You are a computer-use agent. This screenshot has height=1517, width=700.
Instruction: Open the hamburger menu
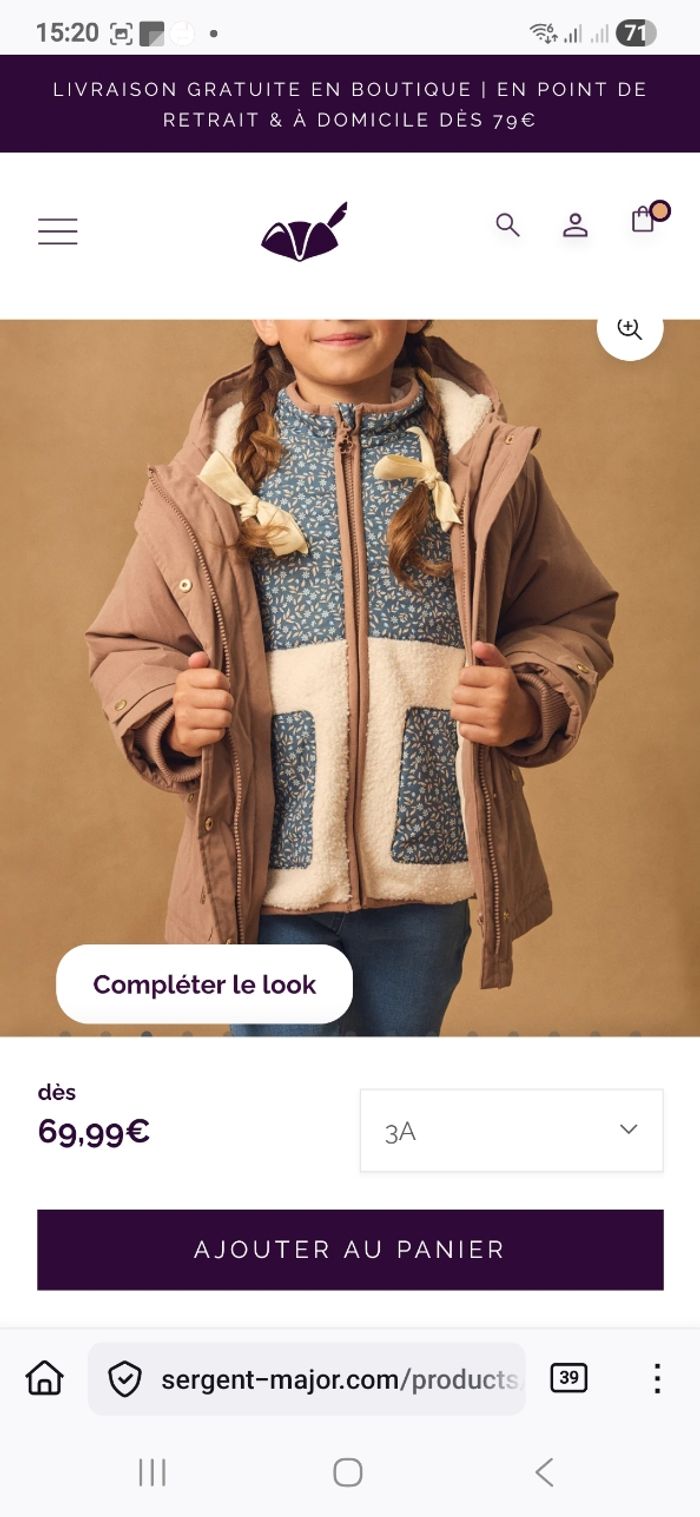pyautogui.click(x=57, y=231)
